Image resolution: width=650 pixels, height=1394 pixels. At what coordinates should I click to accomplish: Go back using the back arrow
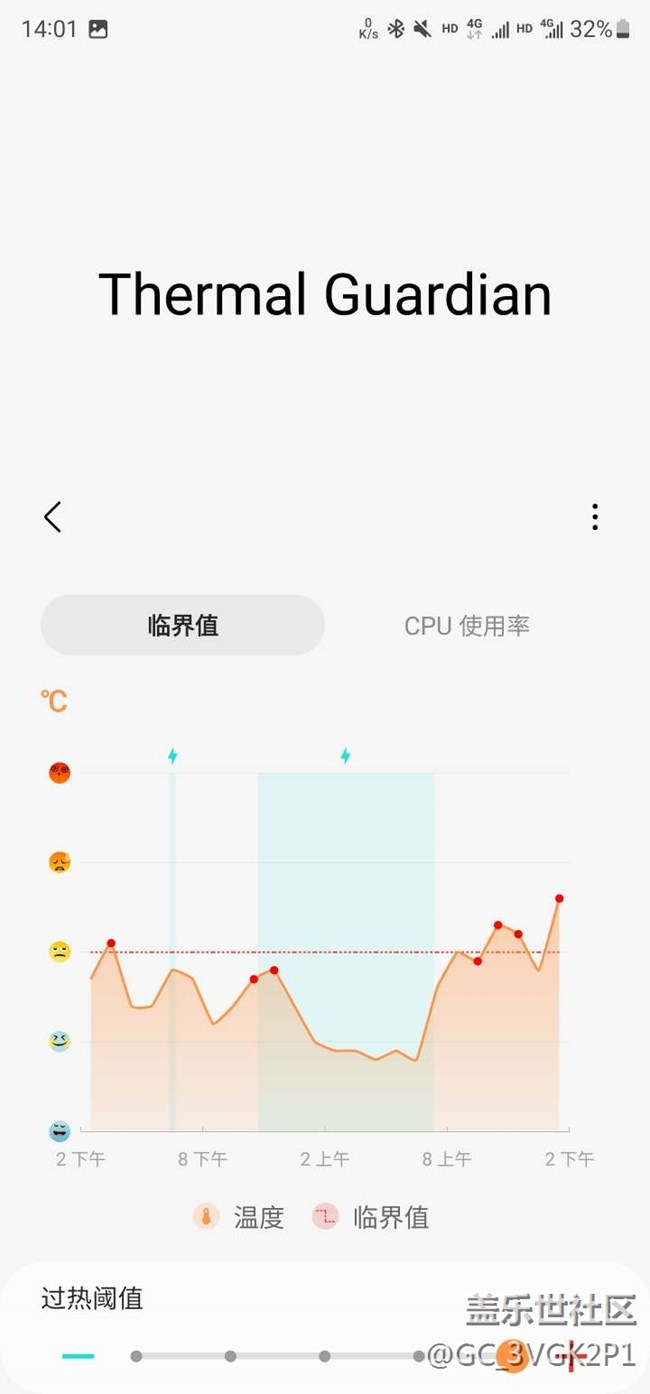(53, 517)
